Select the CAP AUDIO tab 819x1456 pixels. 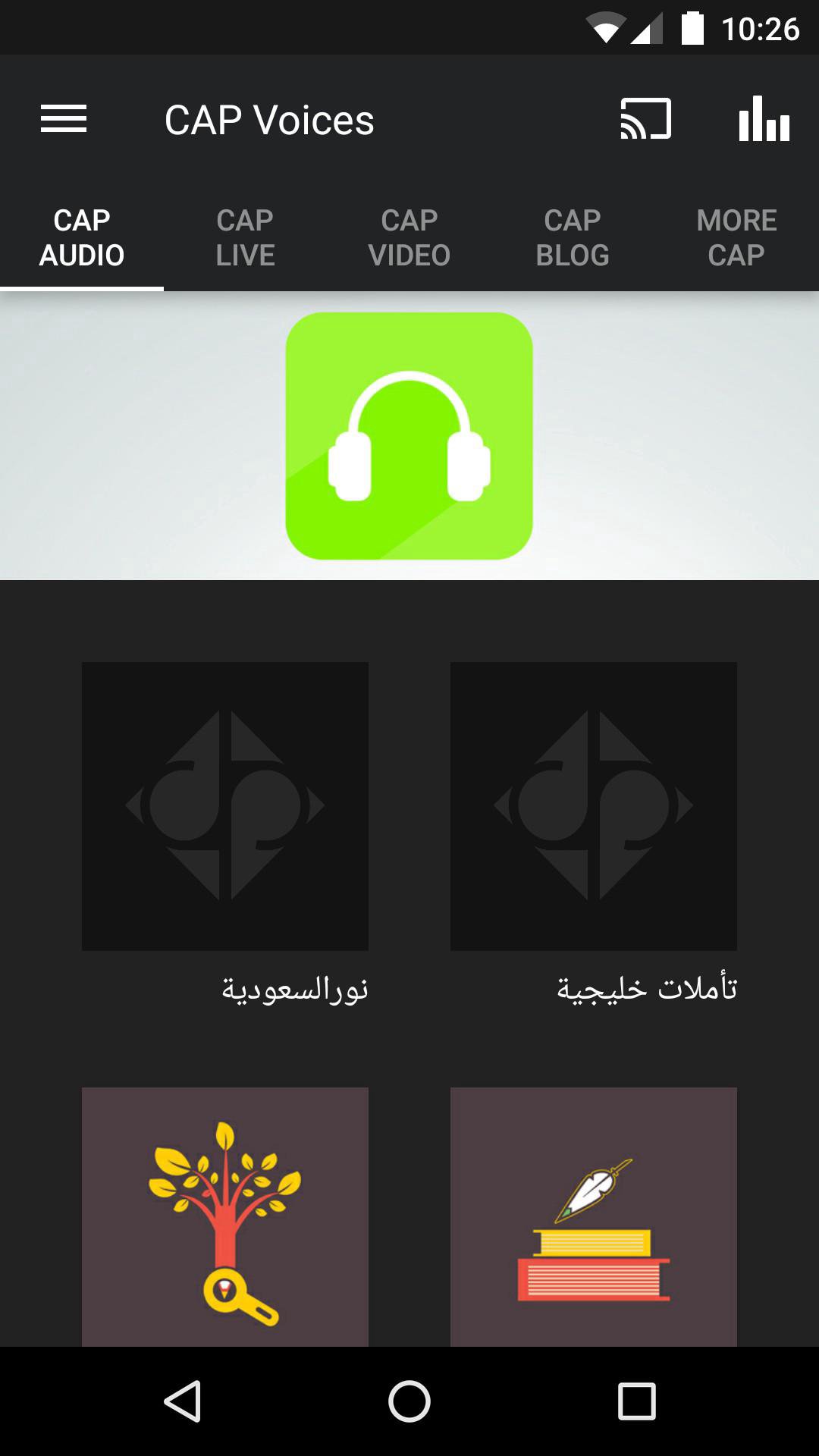coord(82,237)
